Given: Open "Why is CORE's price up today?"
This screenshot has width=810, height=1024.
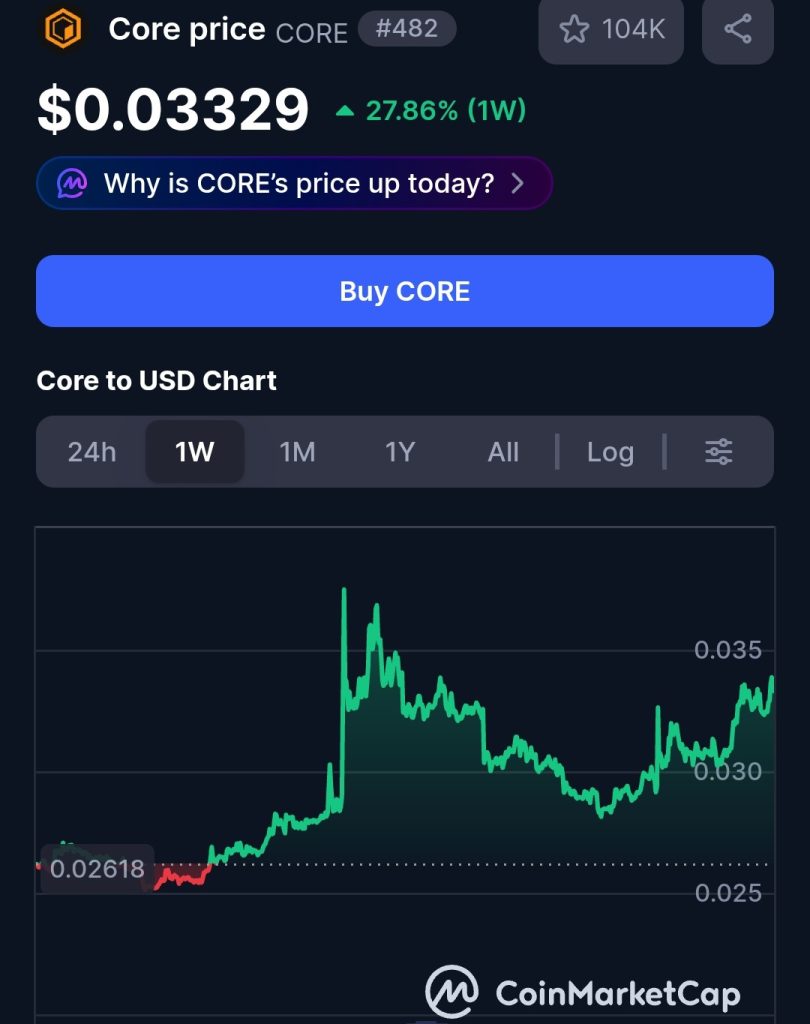Looking at the screenshot, I should [294, 183].
